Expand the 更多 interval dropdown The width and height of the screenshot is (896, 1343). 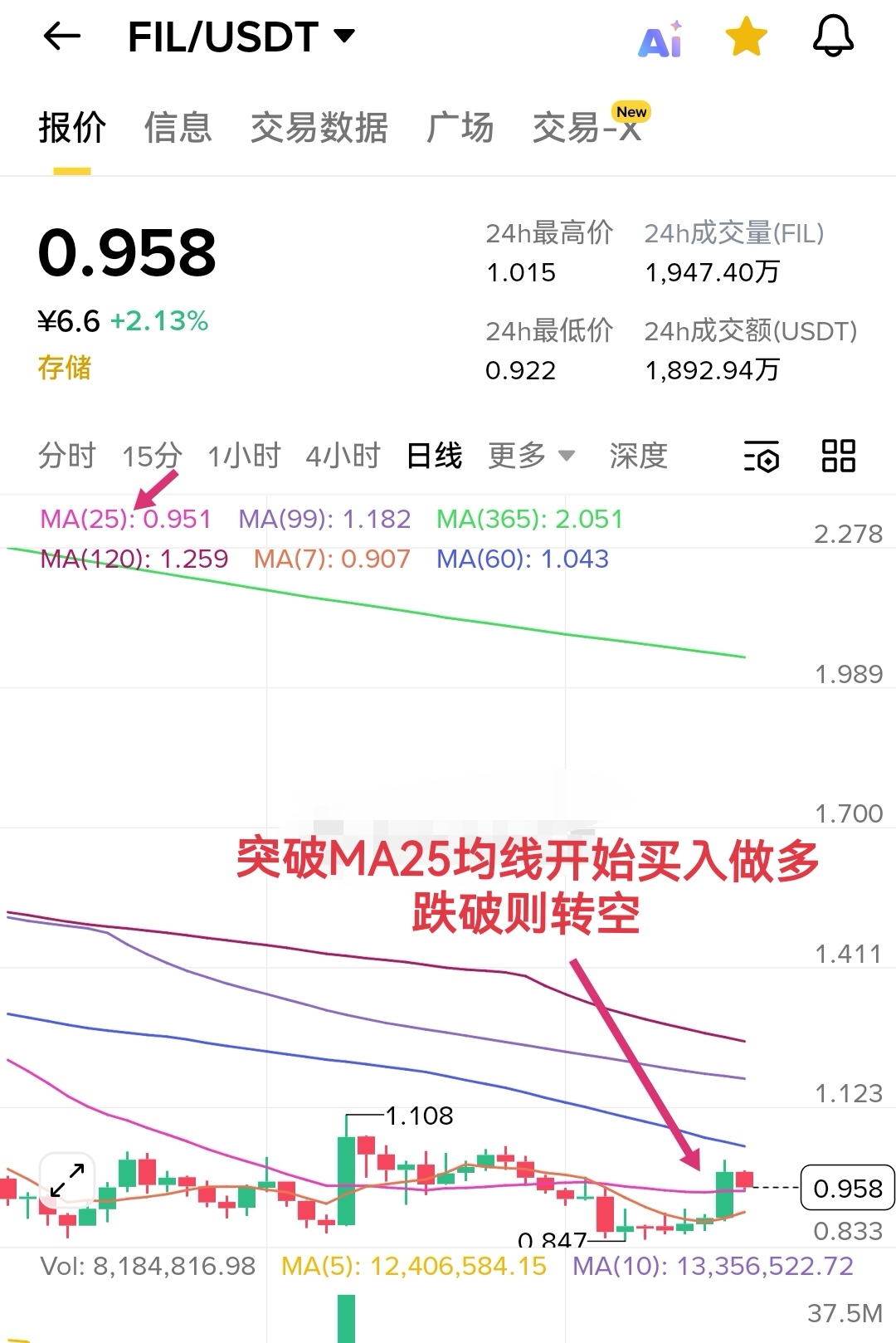tap(531, 456)
